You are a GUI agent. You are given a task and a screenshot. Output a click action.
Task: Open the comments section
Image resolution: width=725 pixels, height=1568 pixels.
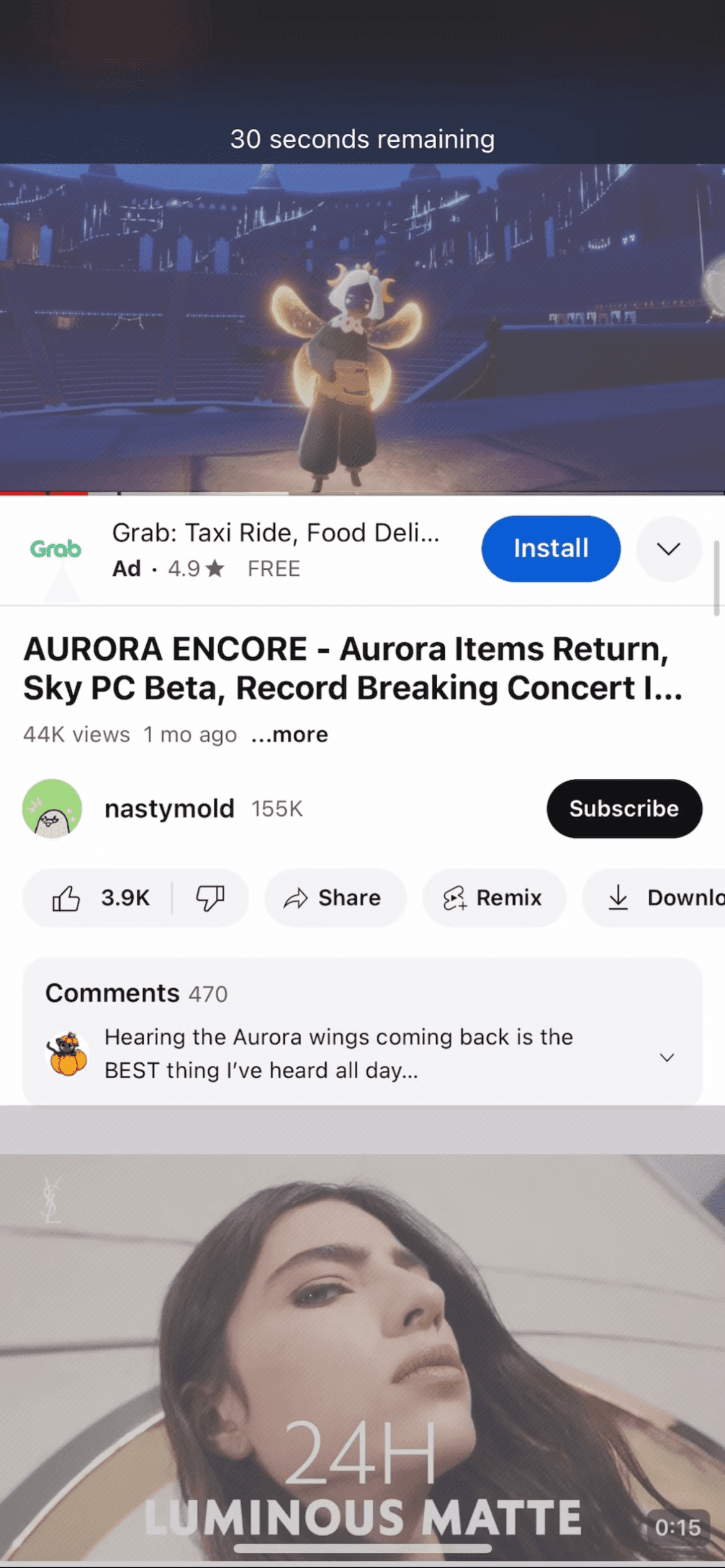362,1031
